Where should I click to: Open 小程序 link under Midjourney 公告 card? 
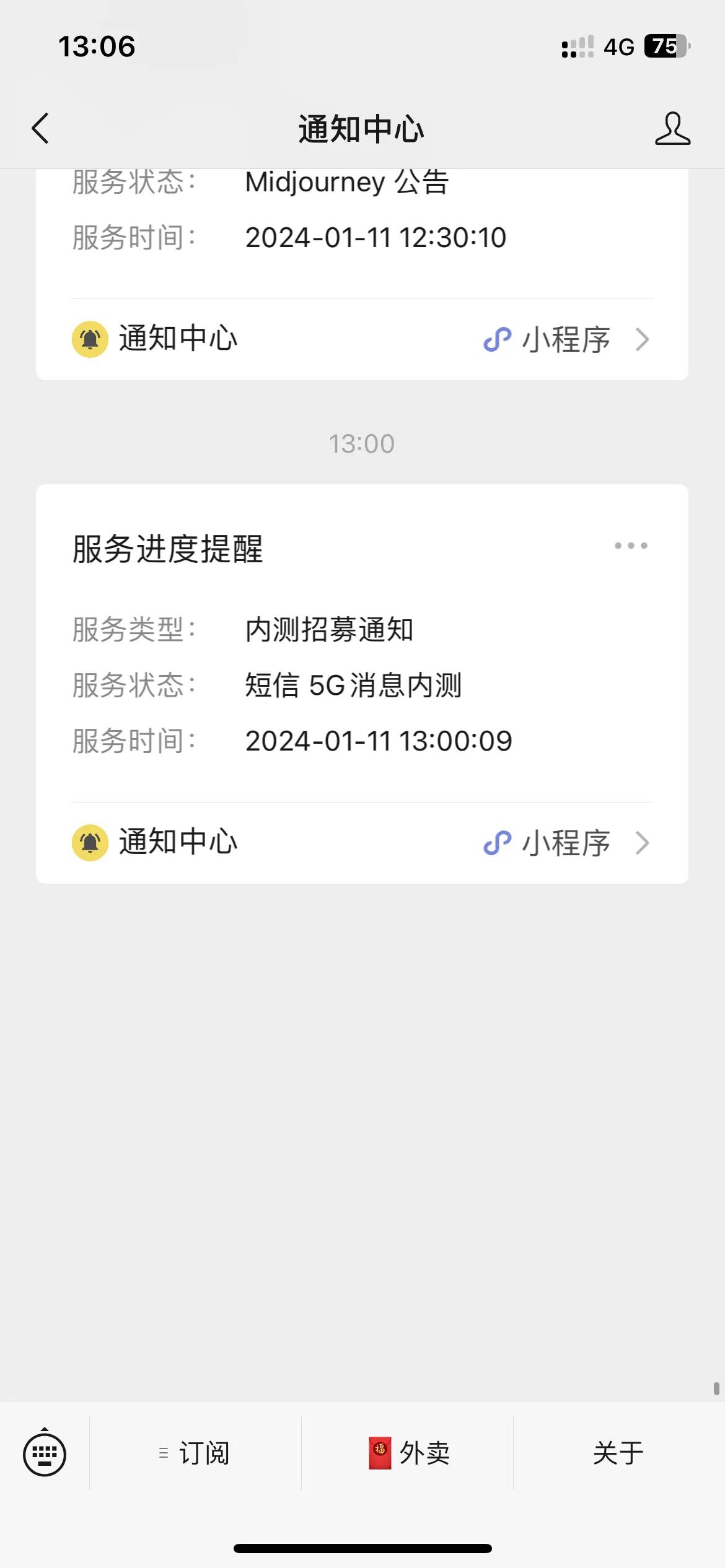click(566, 339)
